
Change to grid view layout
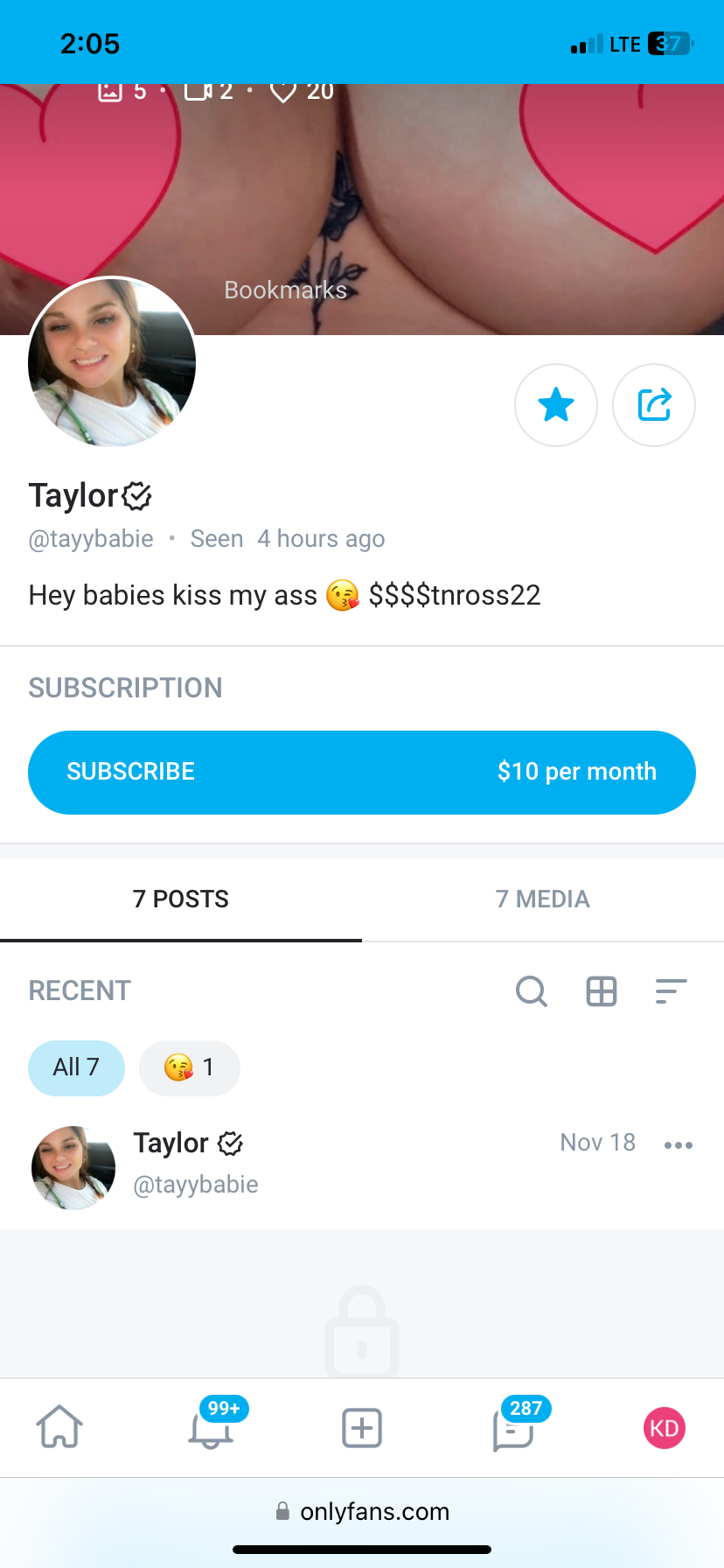point(602,991)
